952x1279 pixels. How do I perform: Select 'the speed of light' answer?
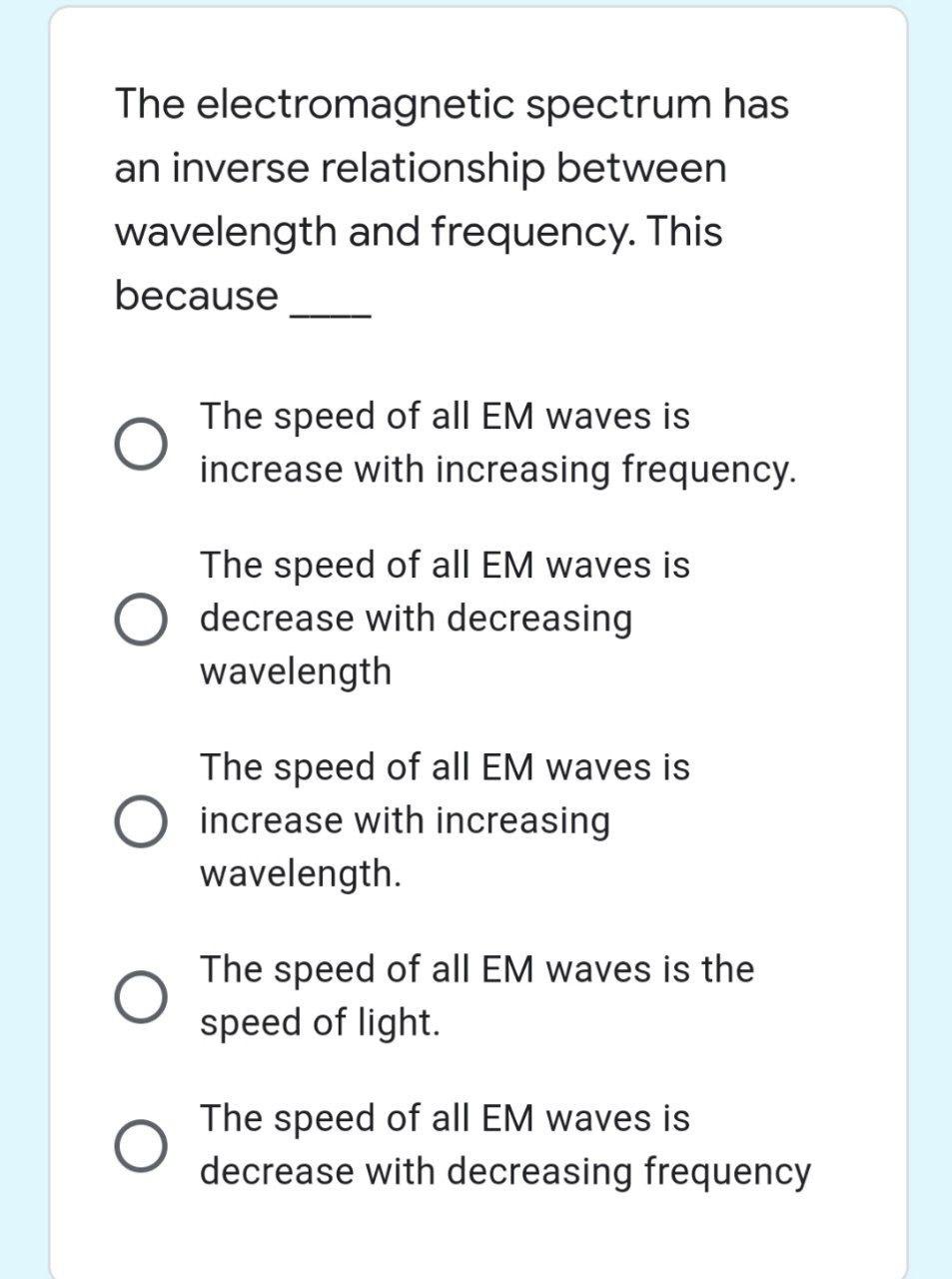point(140,996)
